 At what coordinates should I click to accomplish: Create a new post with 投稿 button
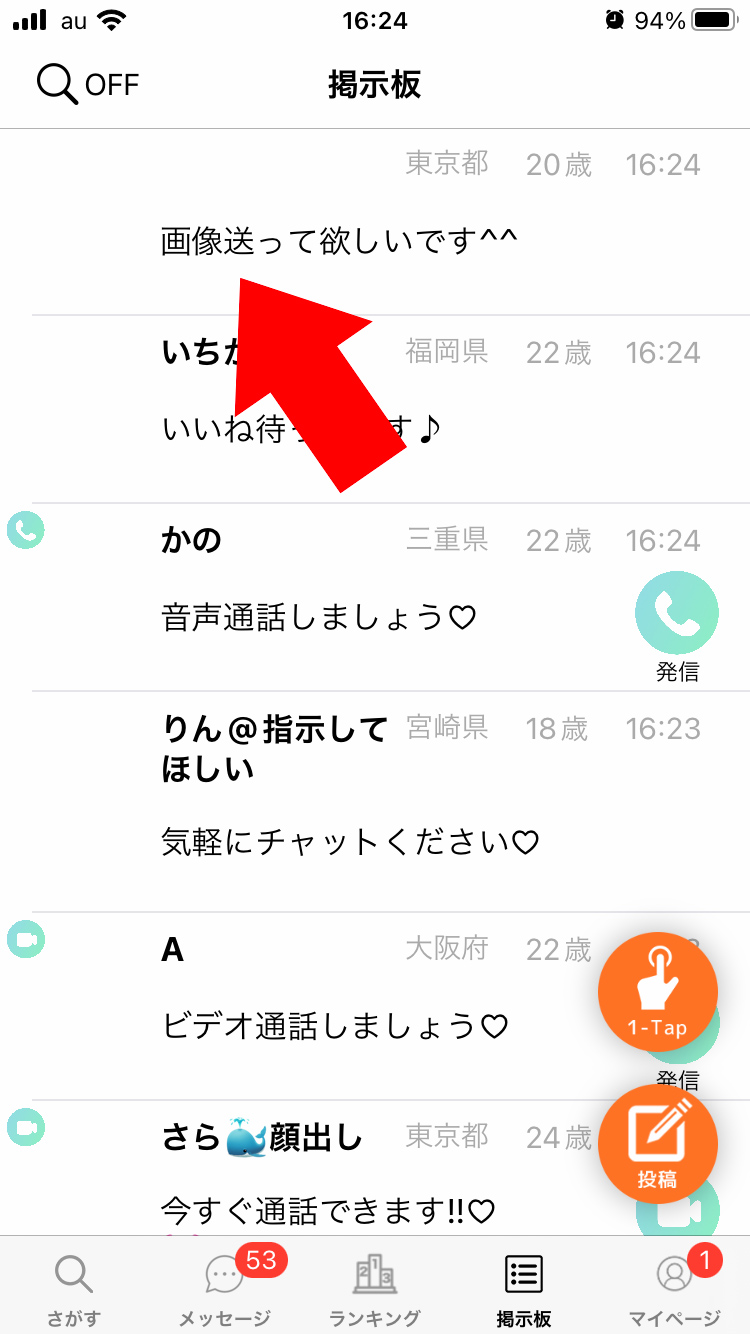click(x=657, y=1145)
